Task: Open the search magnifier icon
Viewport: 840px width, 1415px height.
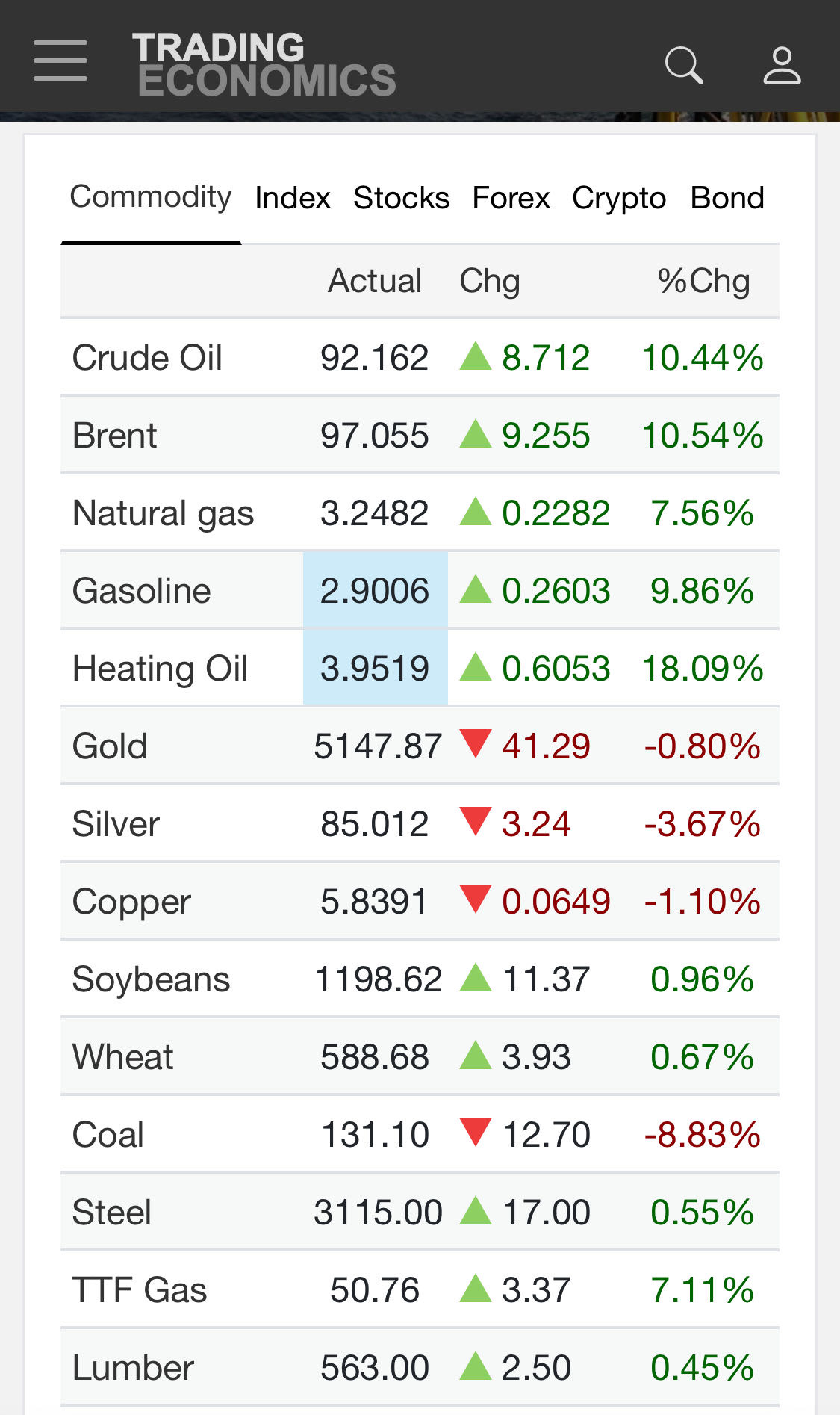Action: [x=684, y=65]
